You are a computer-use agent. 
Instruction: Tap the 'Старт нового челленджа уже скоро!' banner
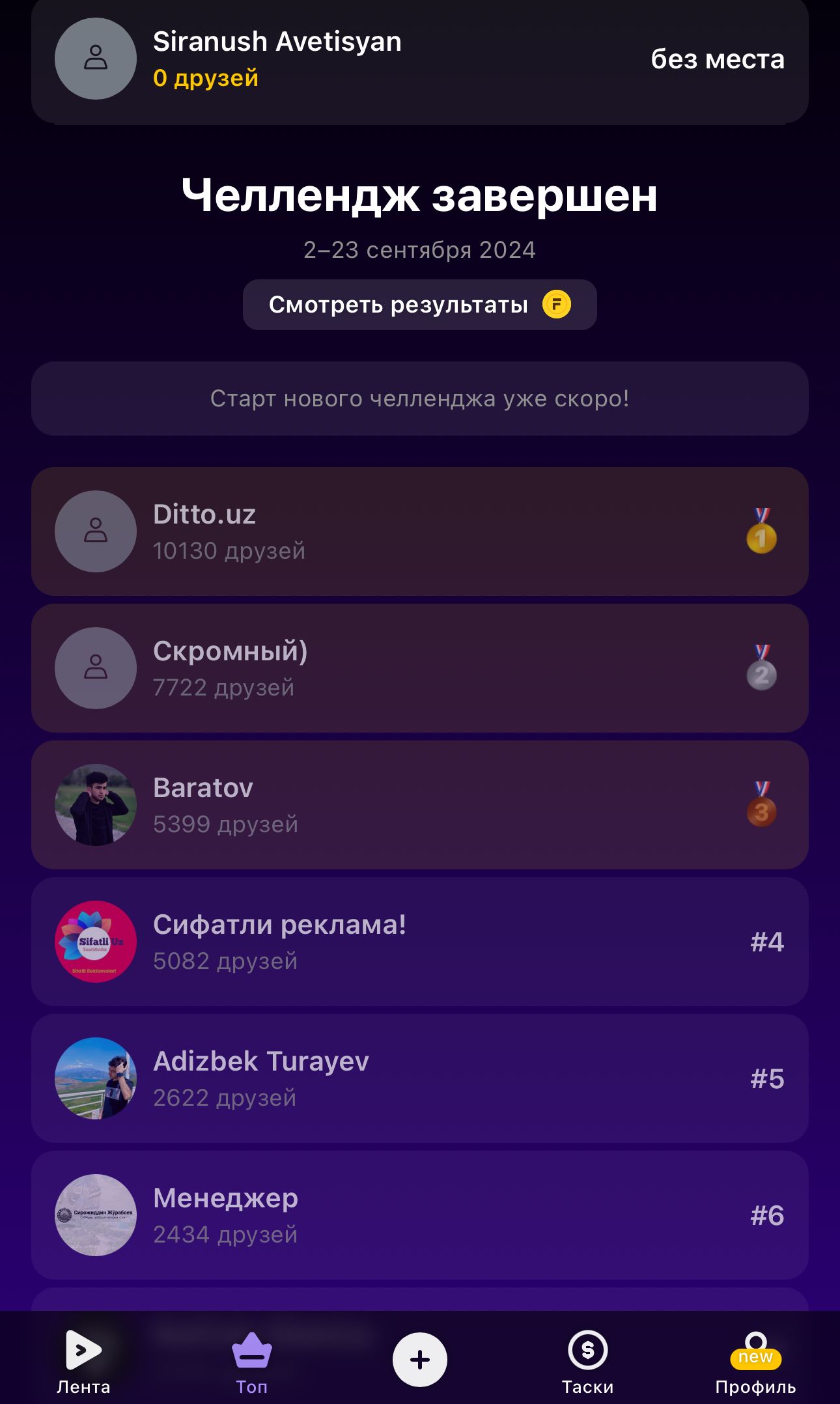[420, 399]
